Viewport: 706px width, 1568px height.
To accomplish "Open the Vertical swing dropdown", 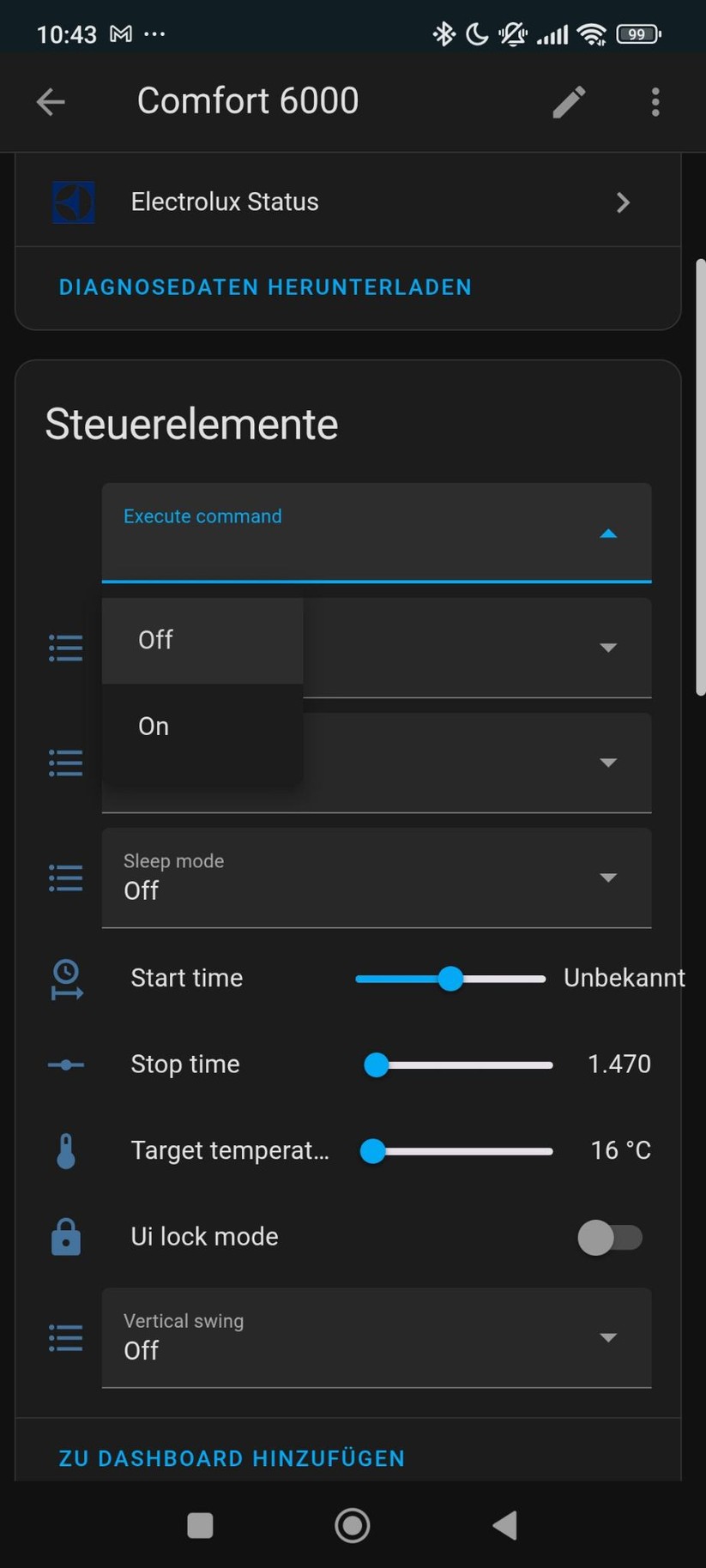I will click(x=376, y=1336).
